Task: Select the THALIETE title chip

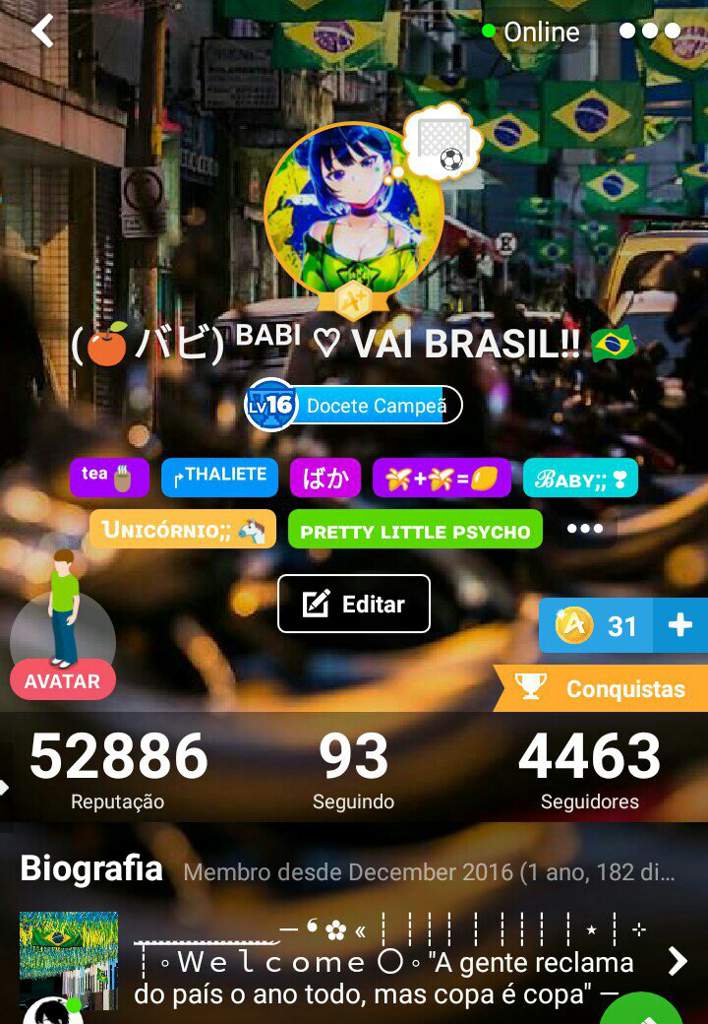Action: click(x=220, y=477)
